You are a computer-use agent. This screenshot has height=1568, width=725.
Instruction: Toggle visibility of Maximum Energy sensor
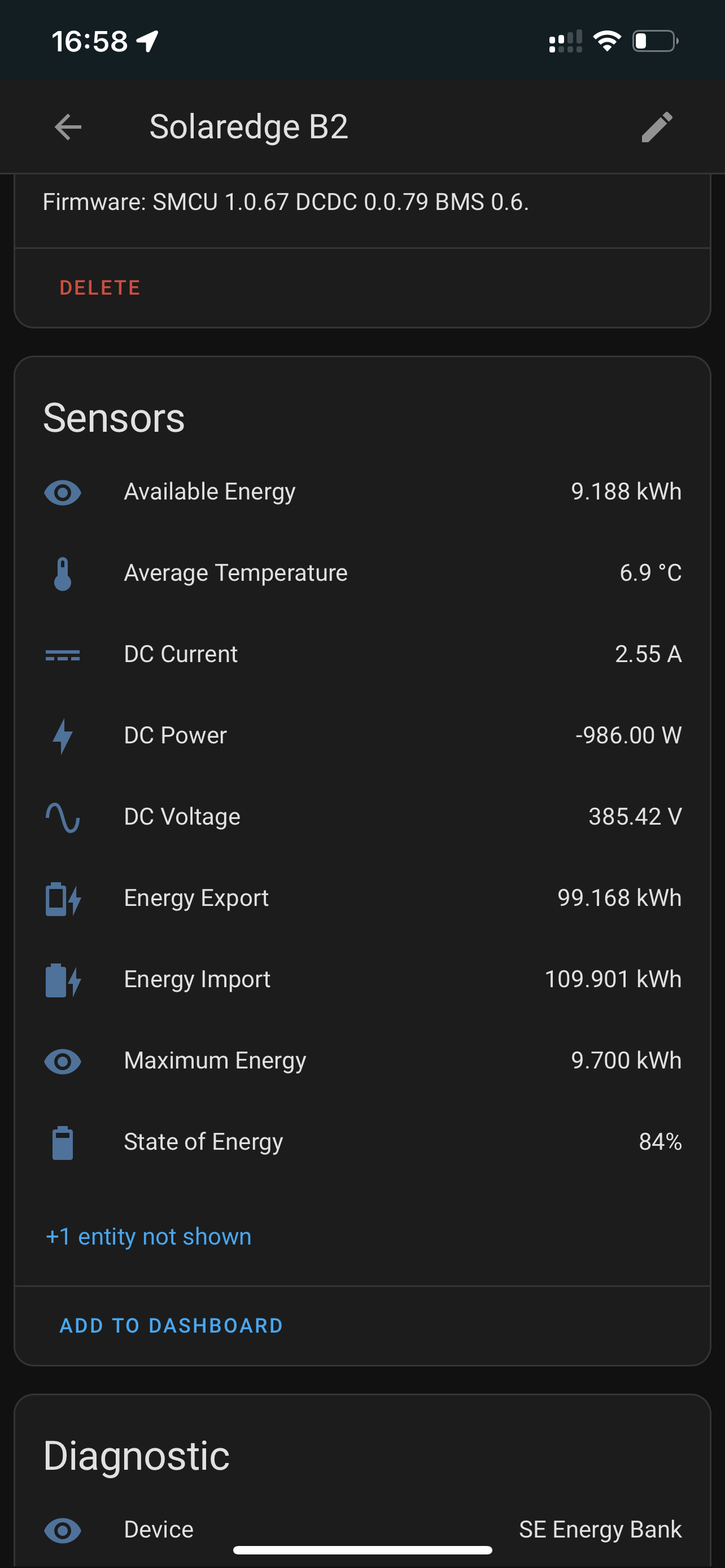(x=63, y=1061)
